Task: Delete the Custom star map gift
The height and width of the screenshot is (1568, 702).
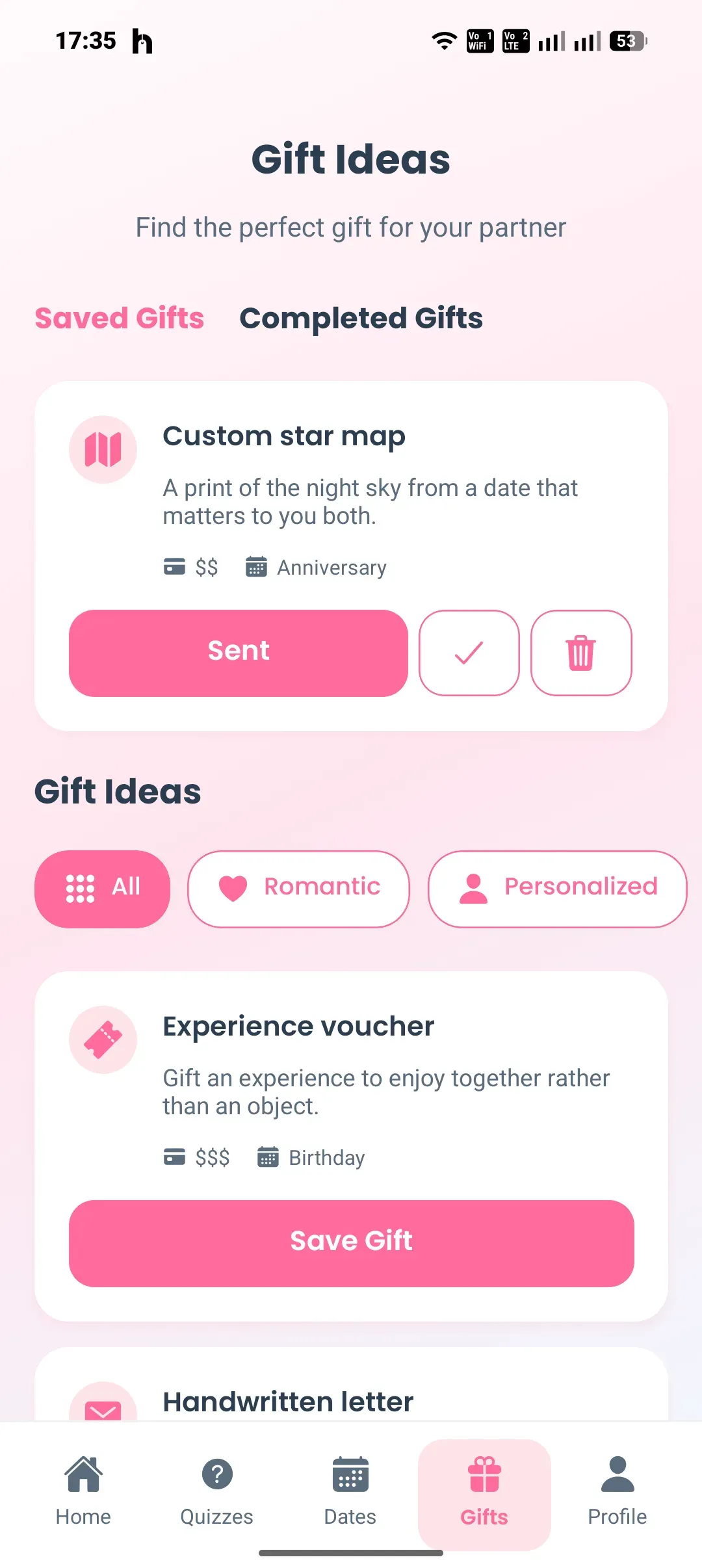Action: (x=581, y=653)
